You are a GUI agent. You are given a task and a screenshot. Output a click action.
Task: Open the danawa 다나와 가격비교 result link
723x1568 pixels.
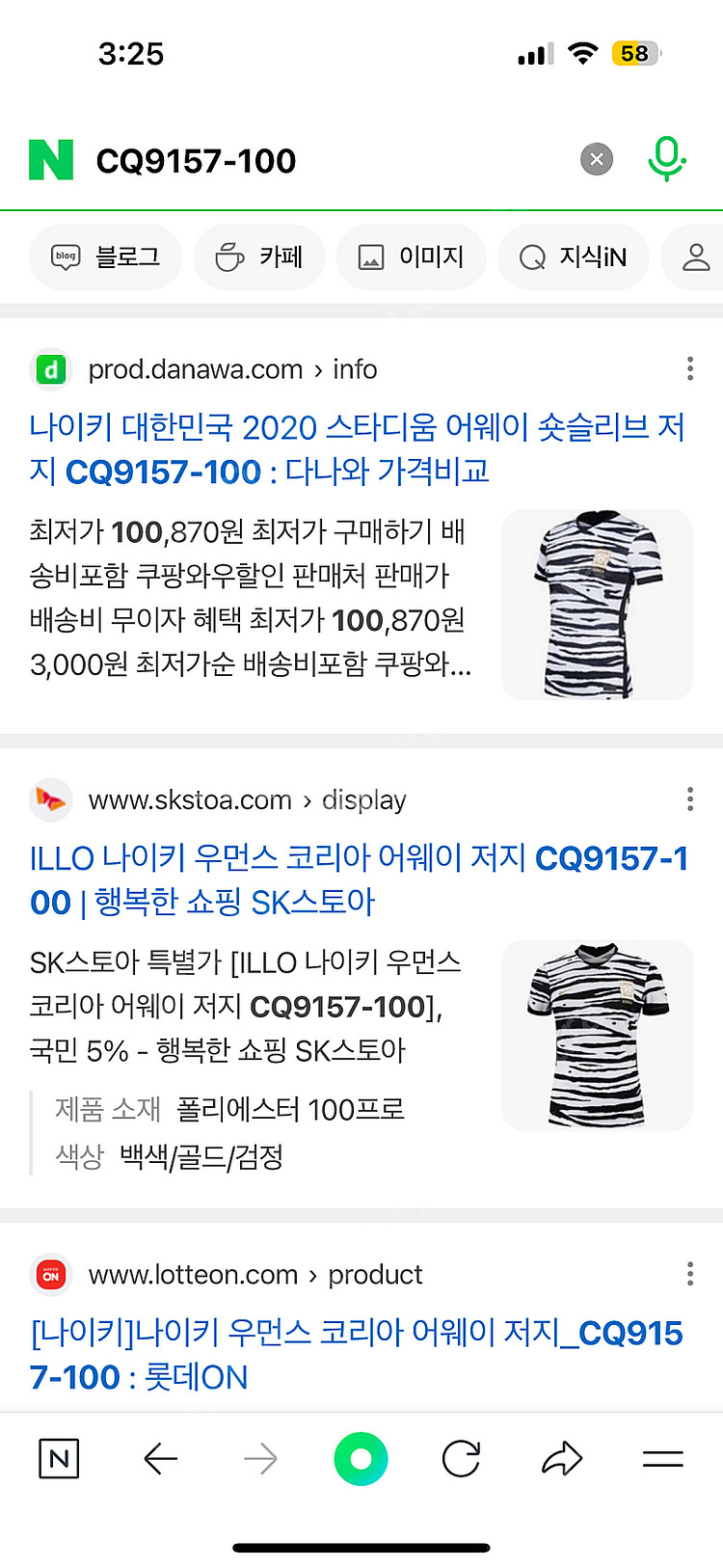[356, 448]
